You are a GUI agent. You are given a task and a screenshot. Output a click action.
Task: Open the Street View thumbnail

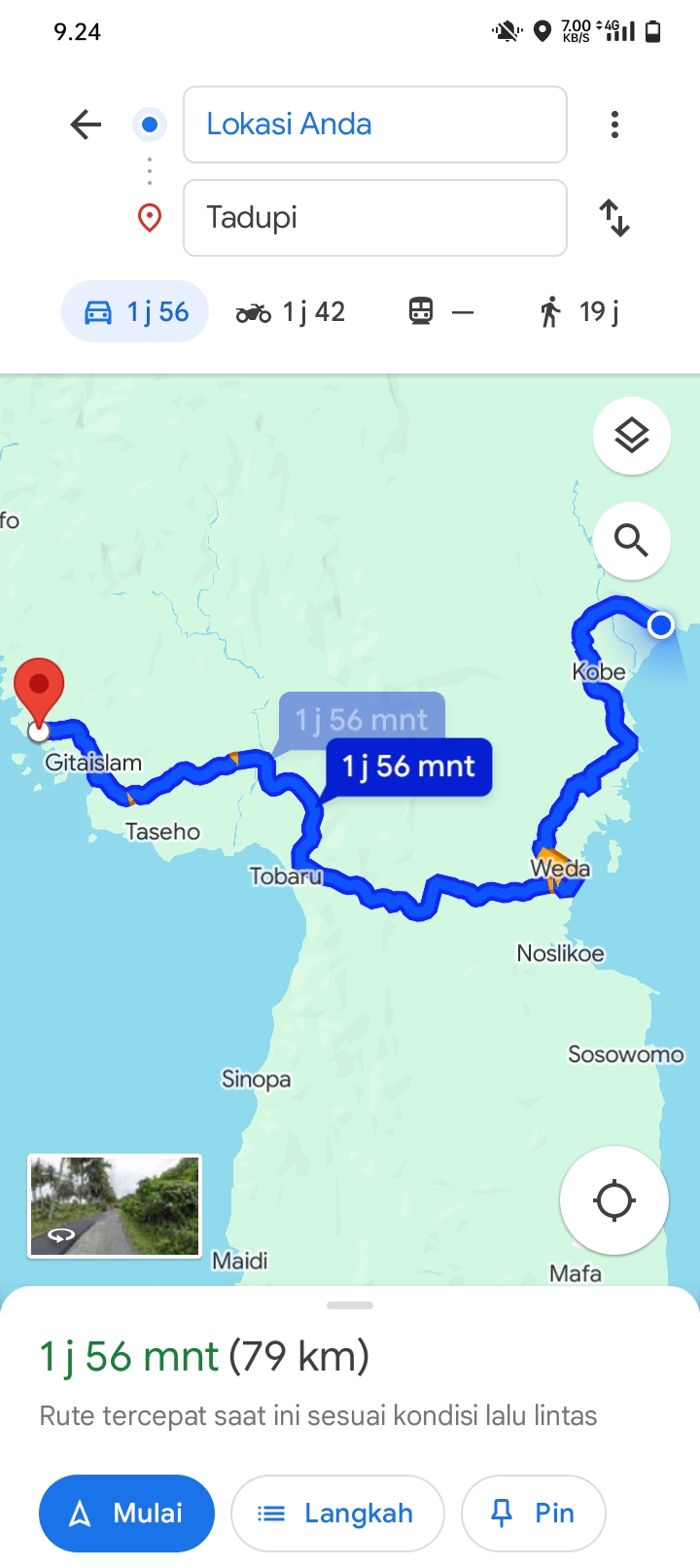pos(115,1206)
